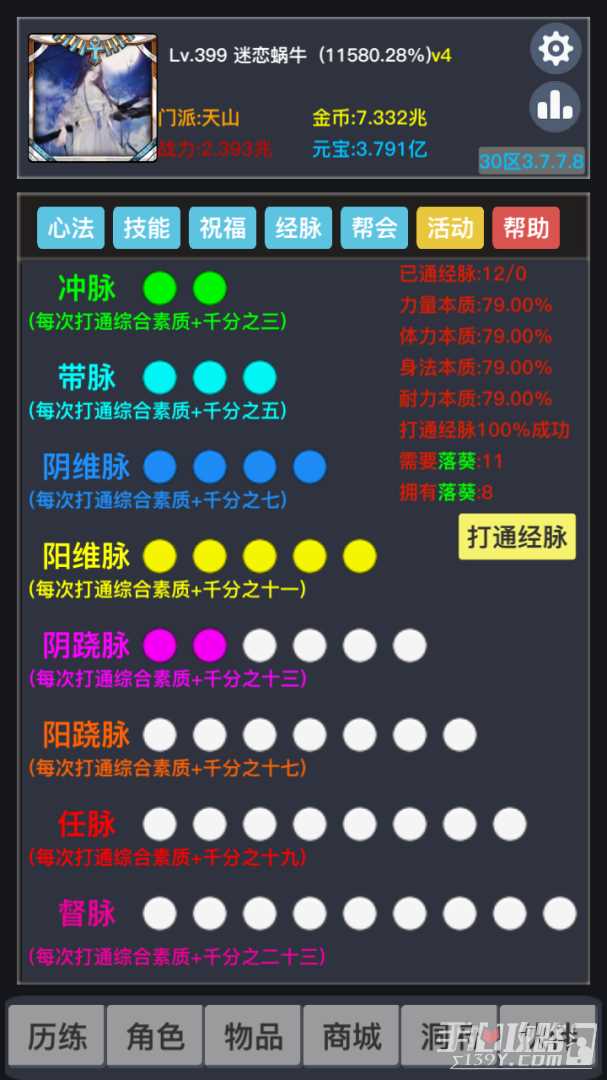Tap the 30区 server label

coord(531,161)
